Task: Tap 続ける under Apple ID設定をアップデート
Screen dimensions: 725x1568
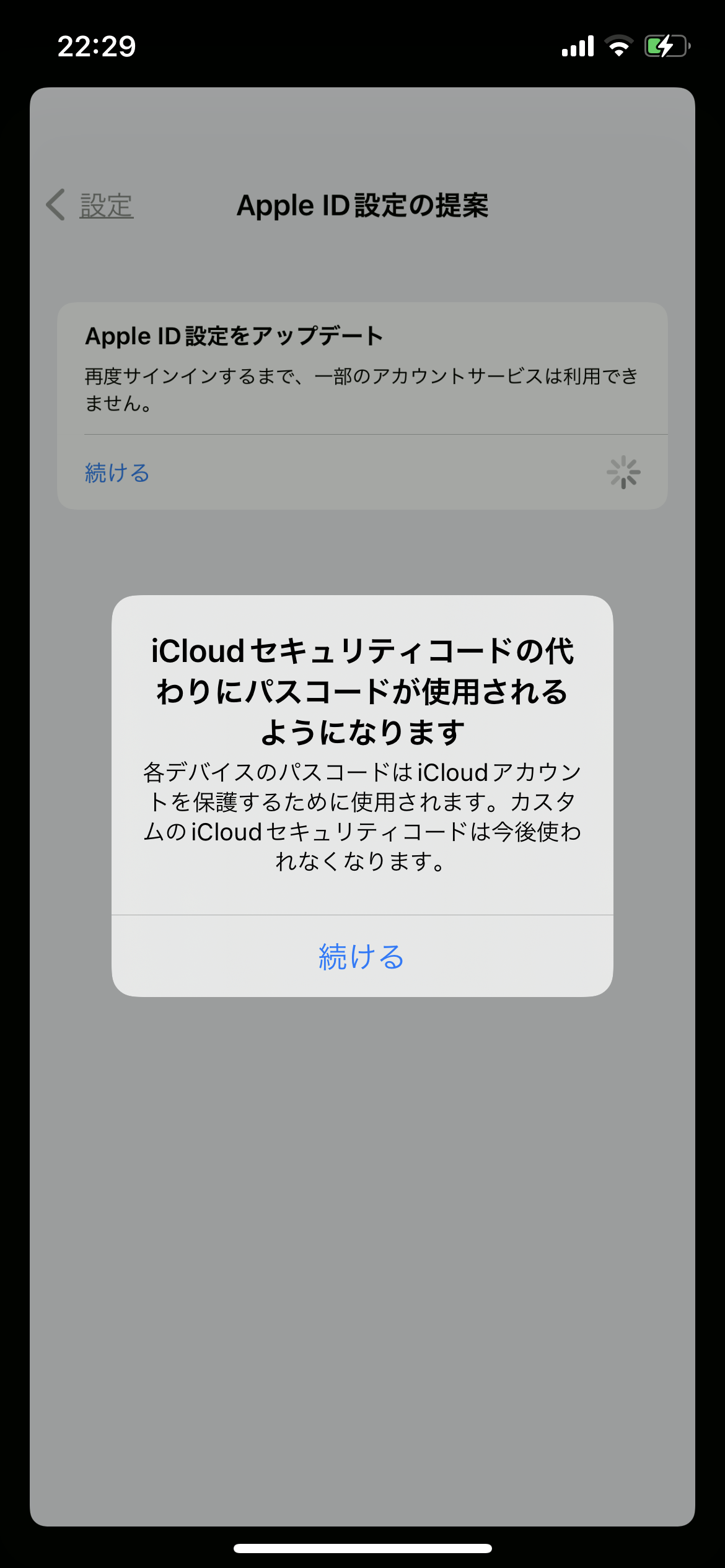Action: point(117,473)
